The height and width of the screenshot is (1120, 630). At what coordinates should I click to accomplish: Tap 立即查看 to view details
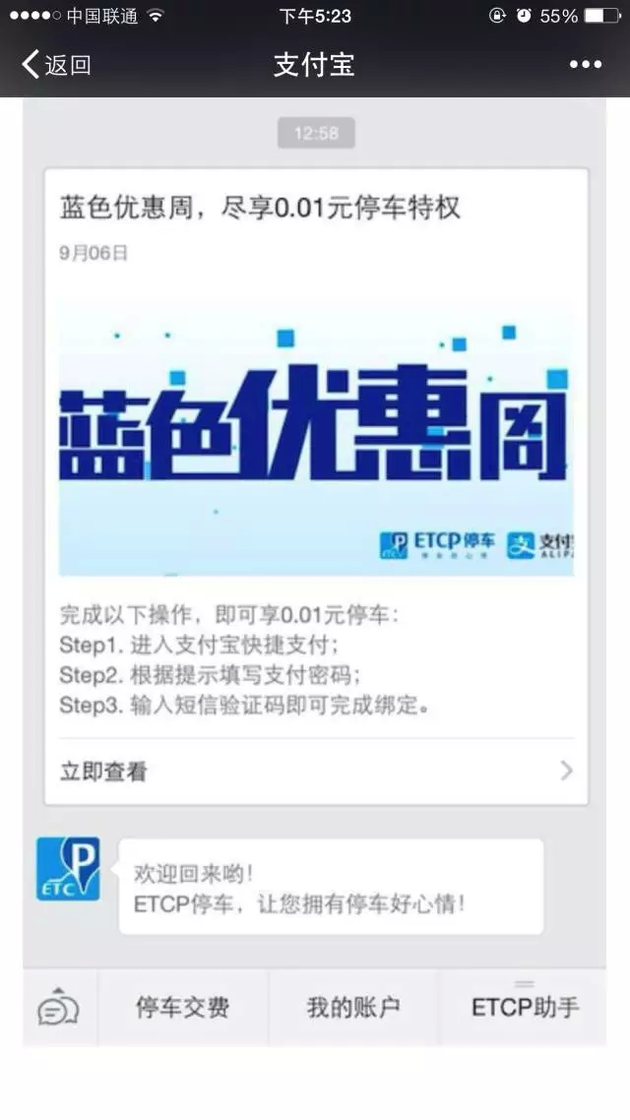click(315, 771)
